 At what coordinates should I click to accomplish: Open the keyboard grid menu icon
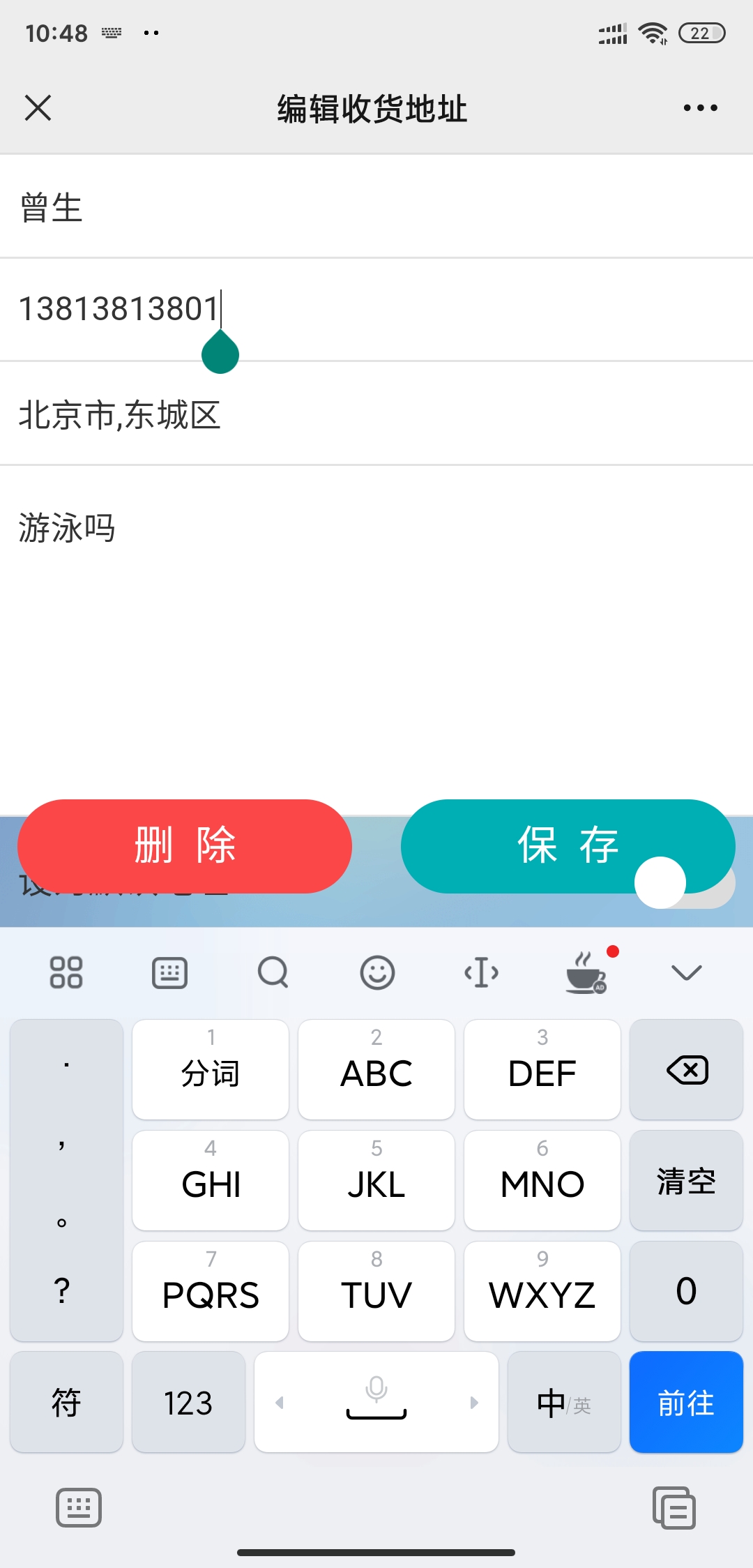coord(66,972)
